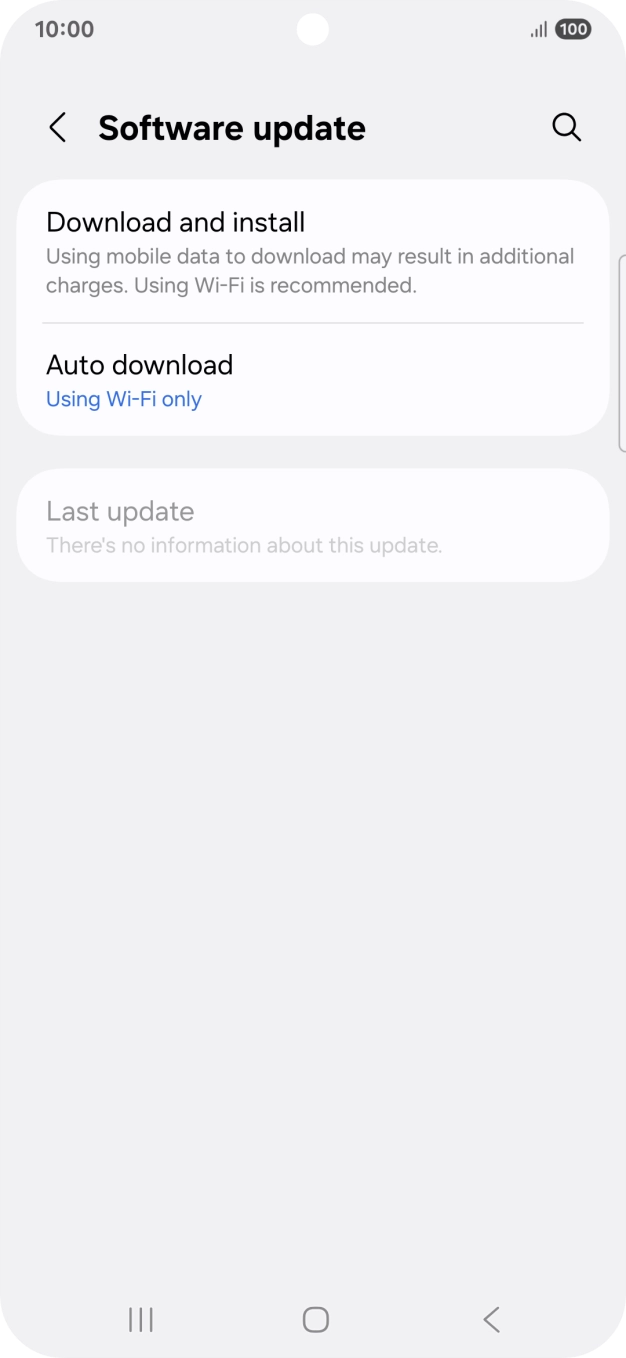This screenshot has height=1358, width=626.
Task: Open the search icon
Action: [x=566, y=127]
